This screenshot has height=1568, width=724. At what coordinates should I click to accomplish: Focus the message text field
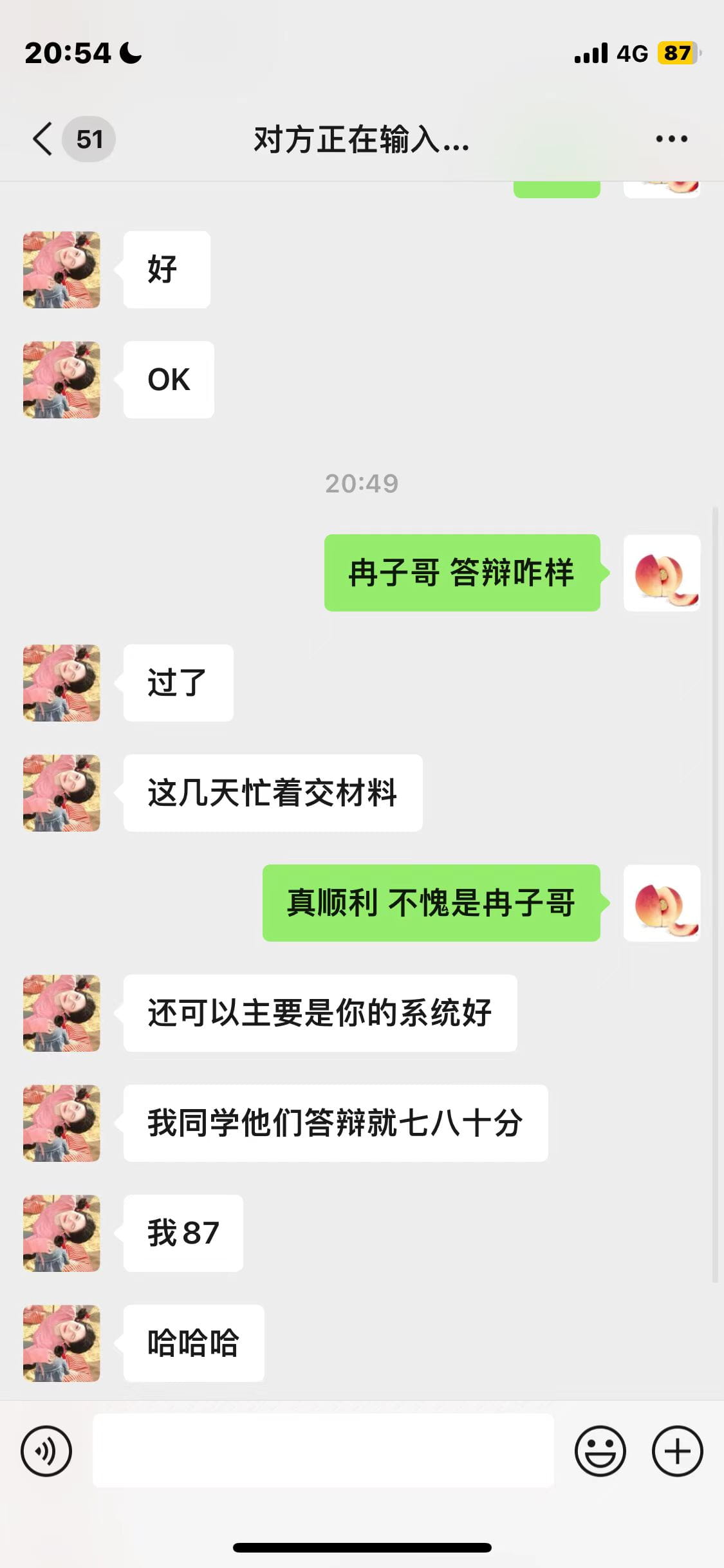(x=323, y=1451)
